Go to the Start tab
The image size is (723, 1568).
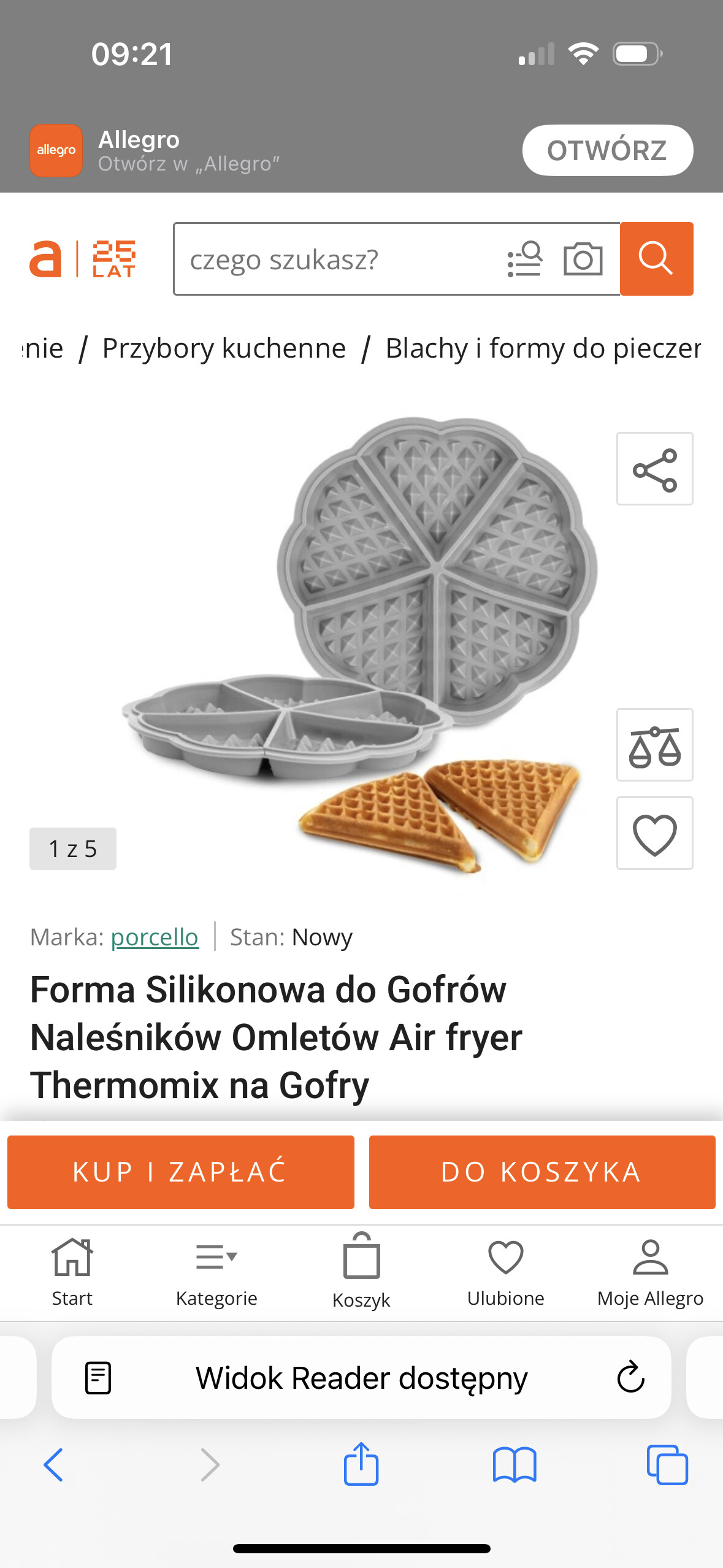[x=72, y=1272]
